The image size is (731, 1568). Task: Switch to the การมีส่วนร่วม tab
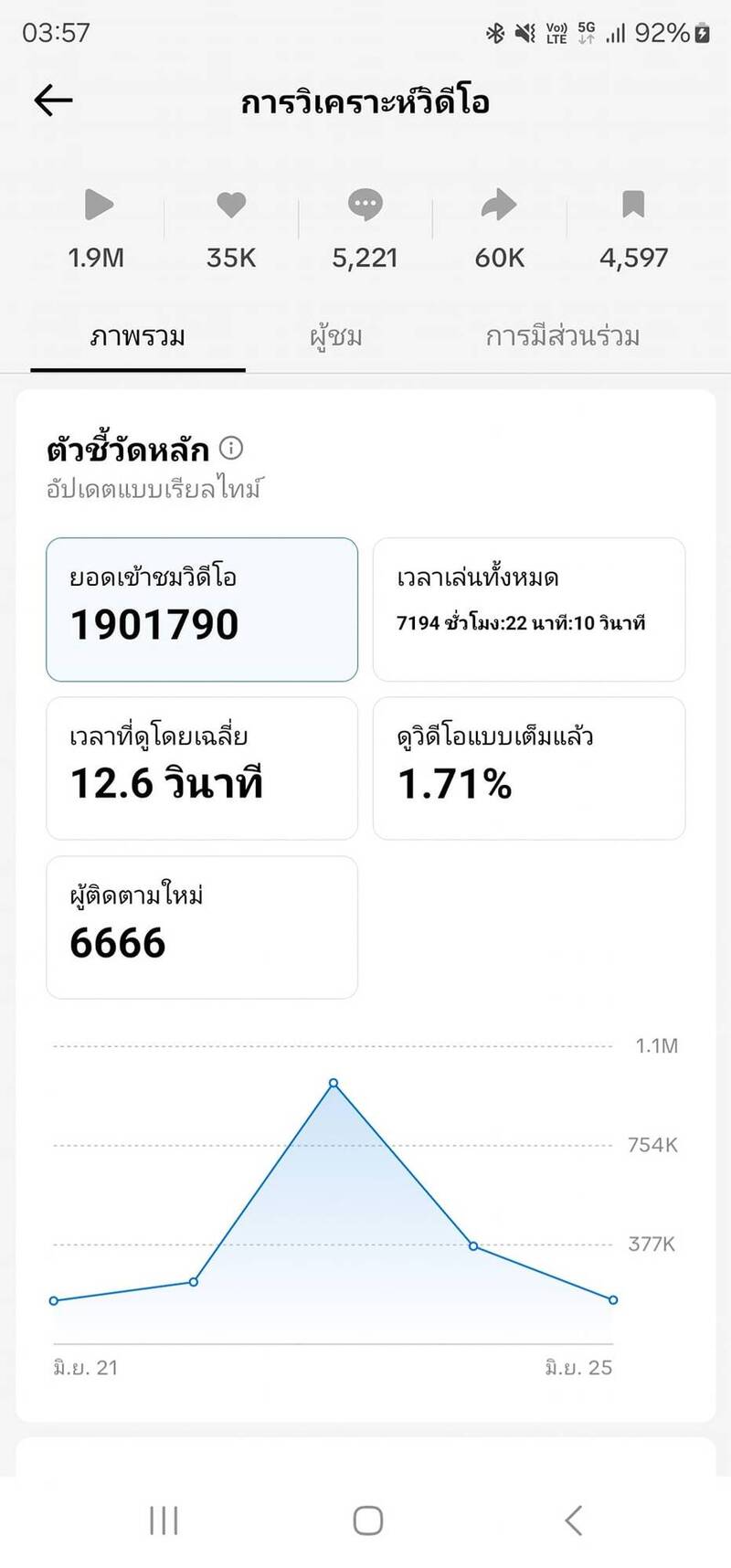[x=562, y=336]
